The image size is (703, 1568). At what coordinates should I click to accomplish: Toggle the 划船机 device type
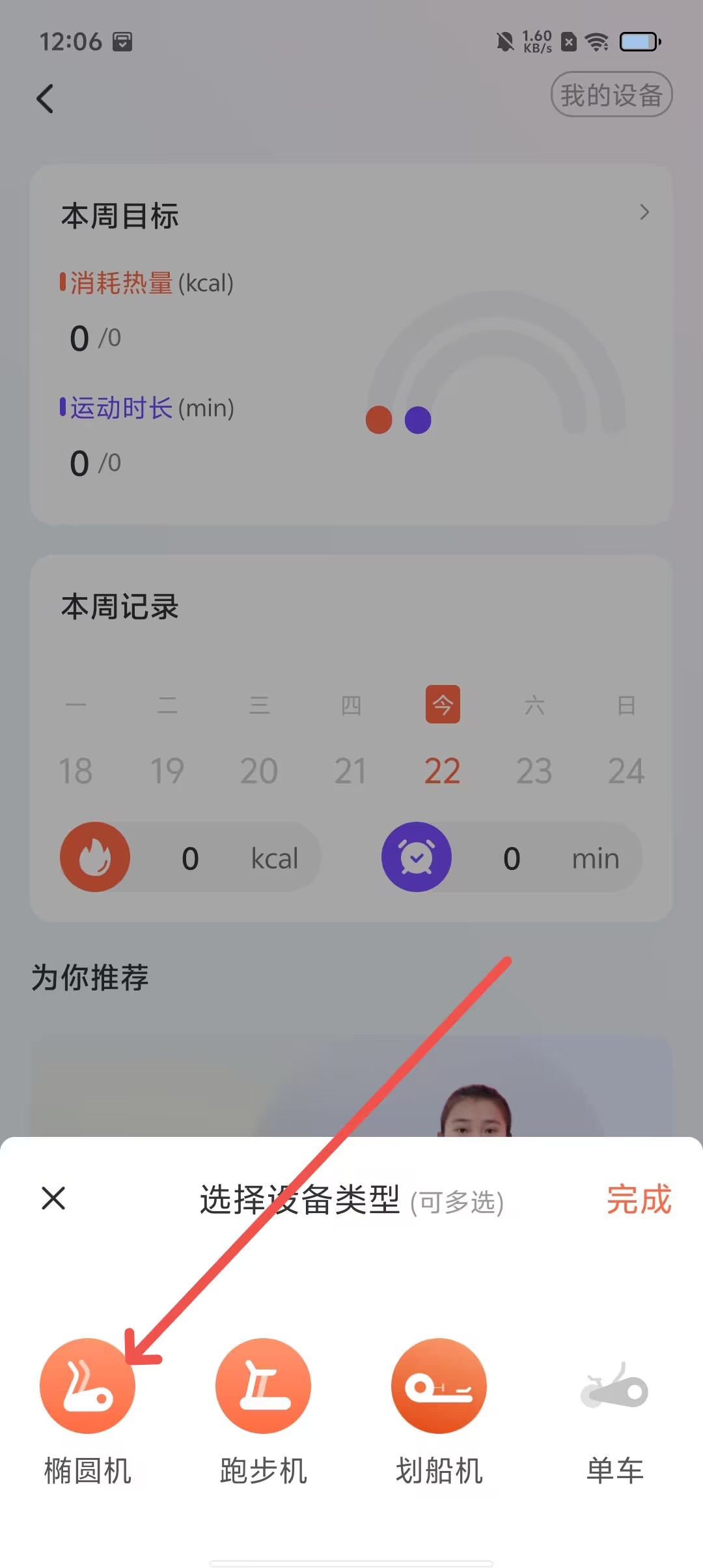[439, 1387]
